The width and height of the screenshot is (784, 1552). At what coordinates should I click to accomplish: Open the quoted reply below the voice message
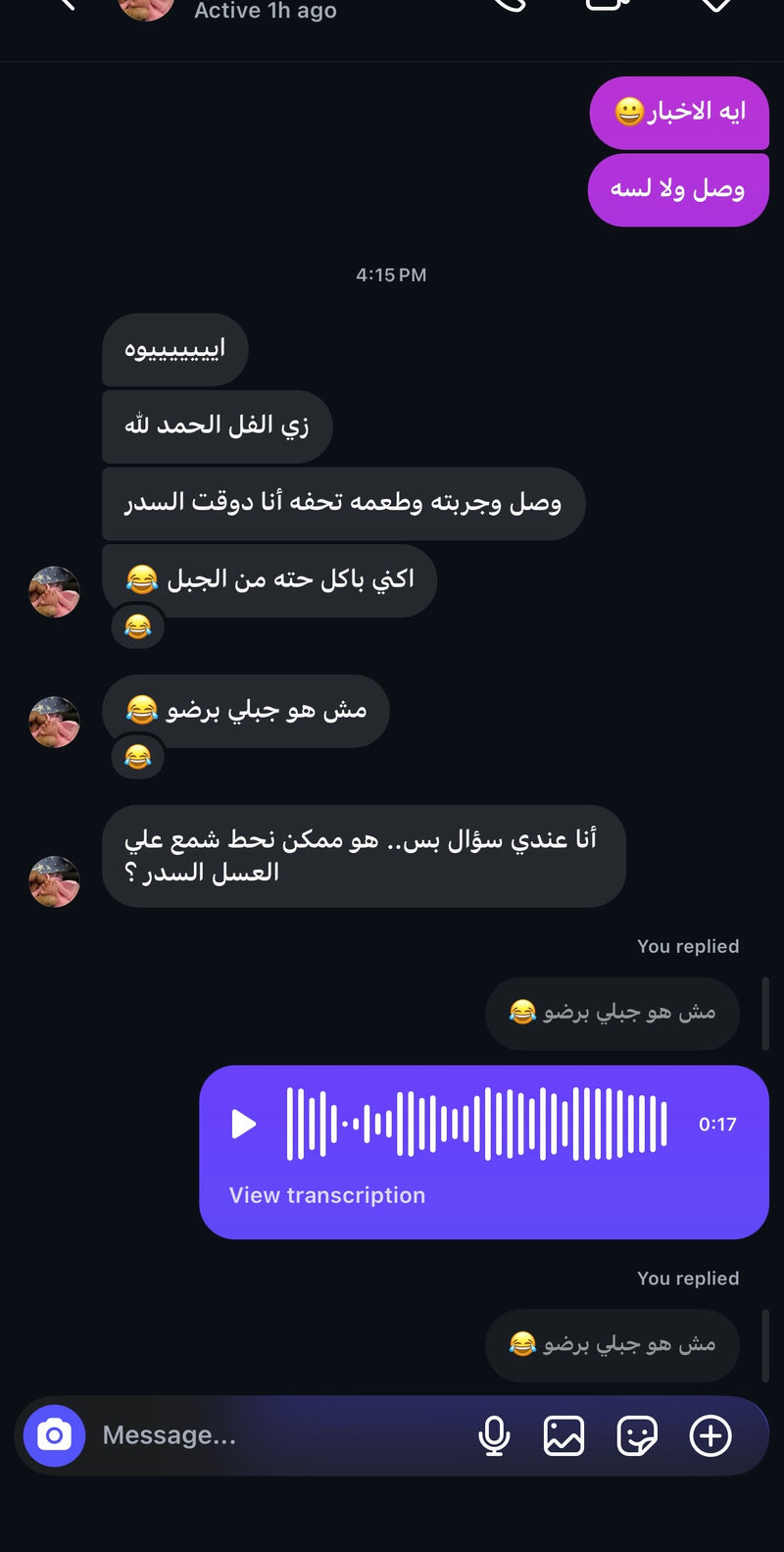[612, 1344]
